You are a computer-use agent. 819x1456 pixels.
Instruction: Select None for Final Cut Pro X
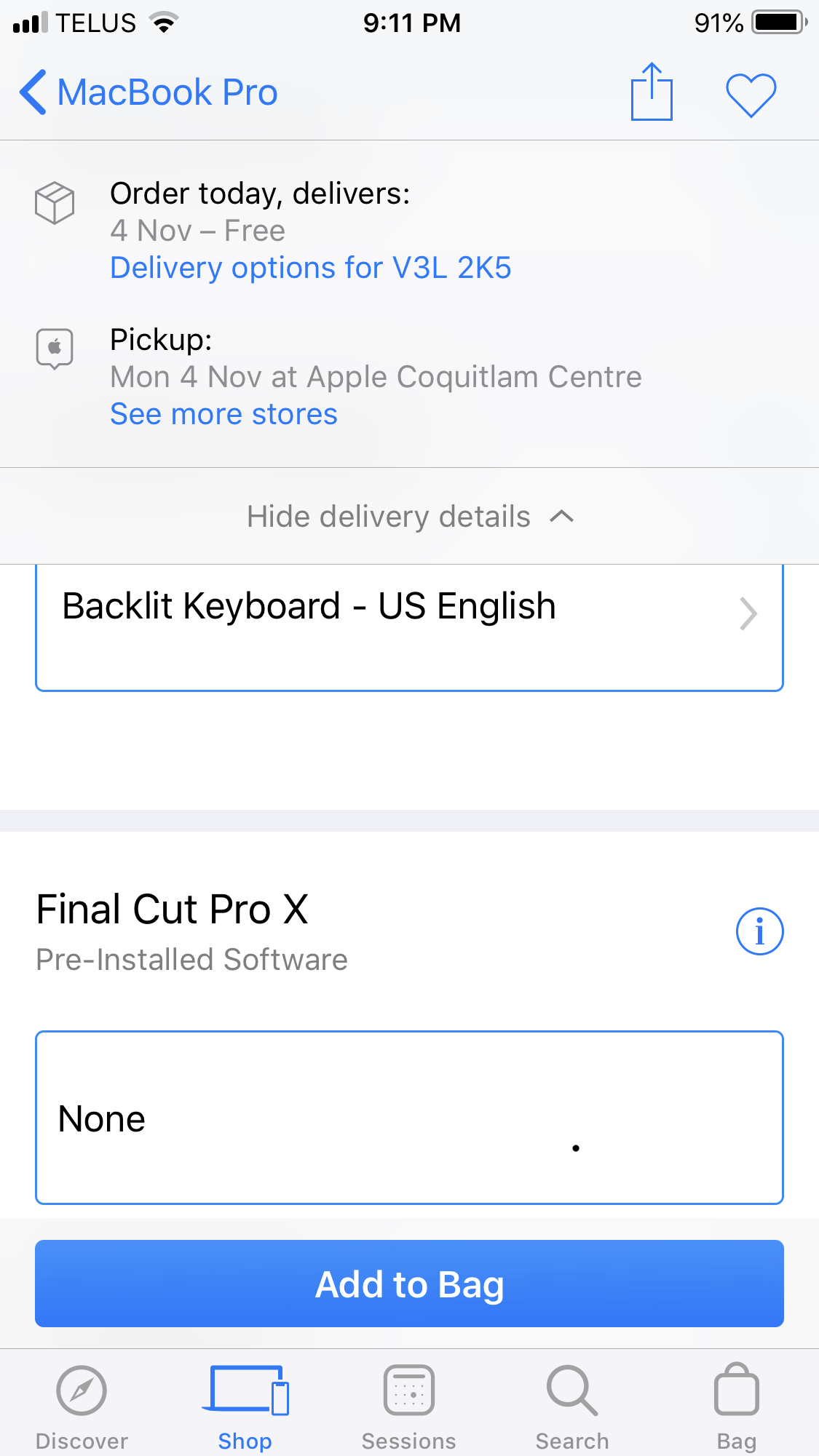click(x=409, y=1118)
